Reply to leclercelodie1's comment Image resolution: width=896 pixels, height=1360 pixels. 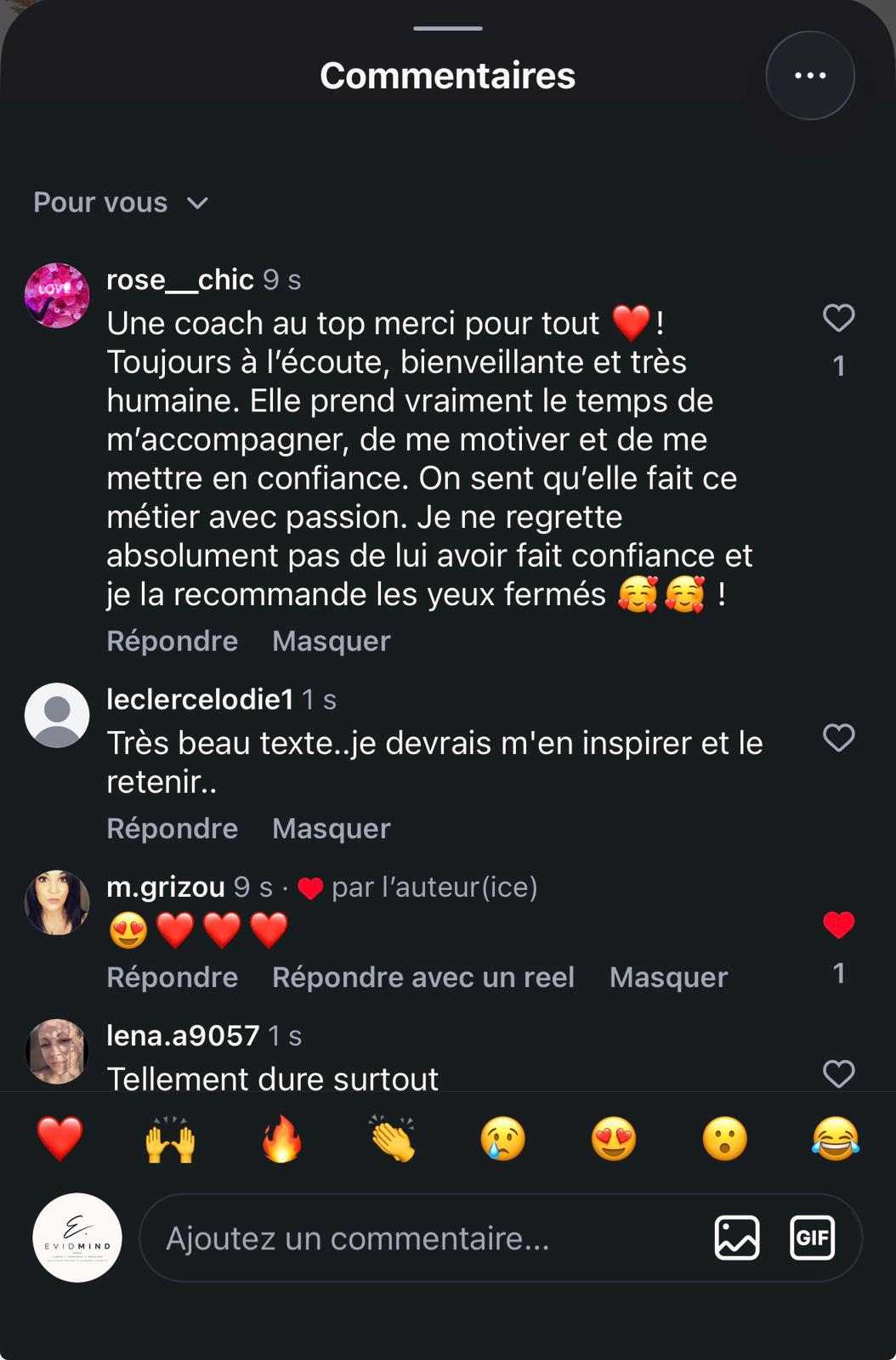[172, 828]
